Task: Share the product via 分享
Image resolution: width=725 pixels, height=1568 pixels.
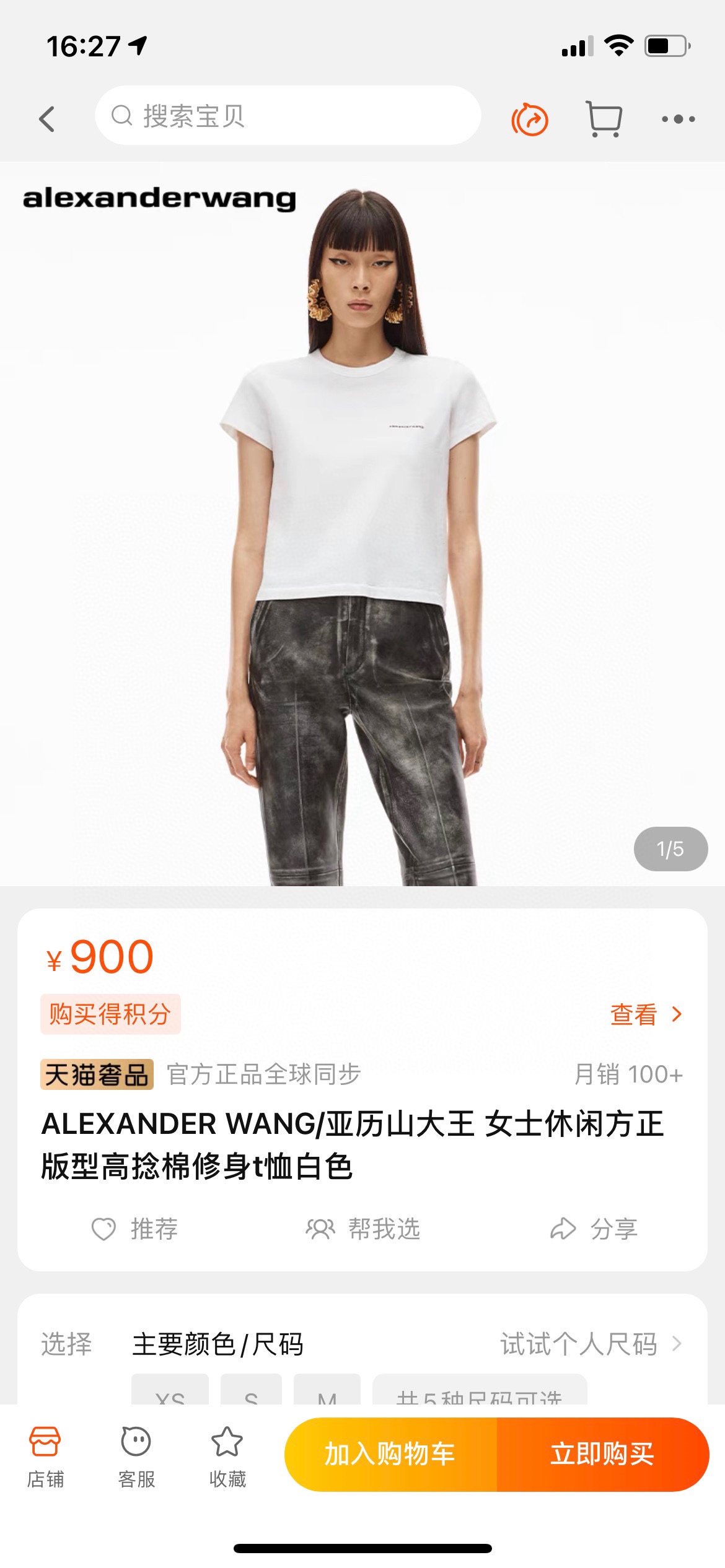Action: [x=594, y=1229]
